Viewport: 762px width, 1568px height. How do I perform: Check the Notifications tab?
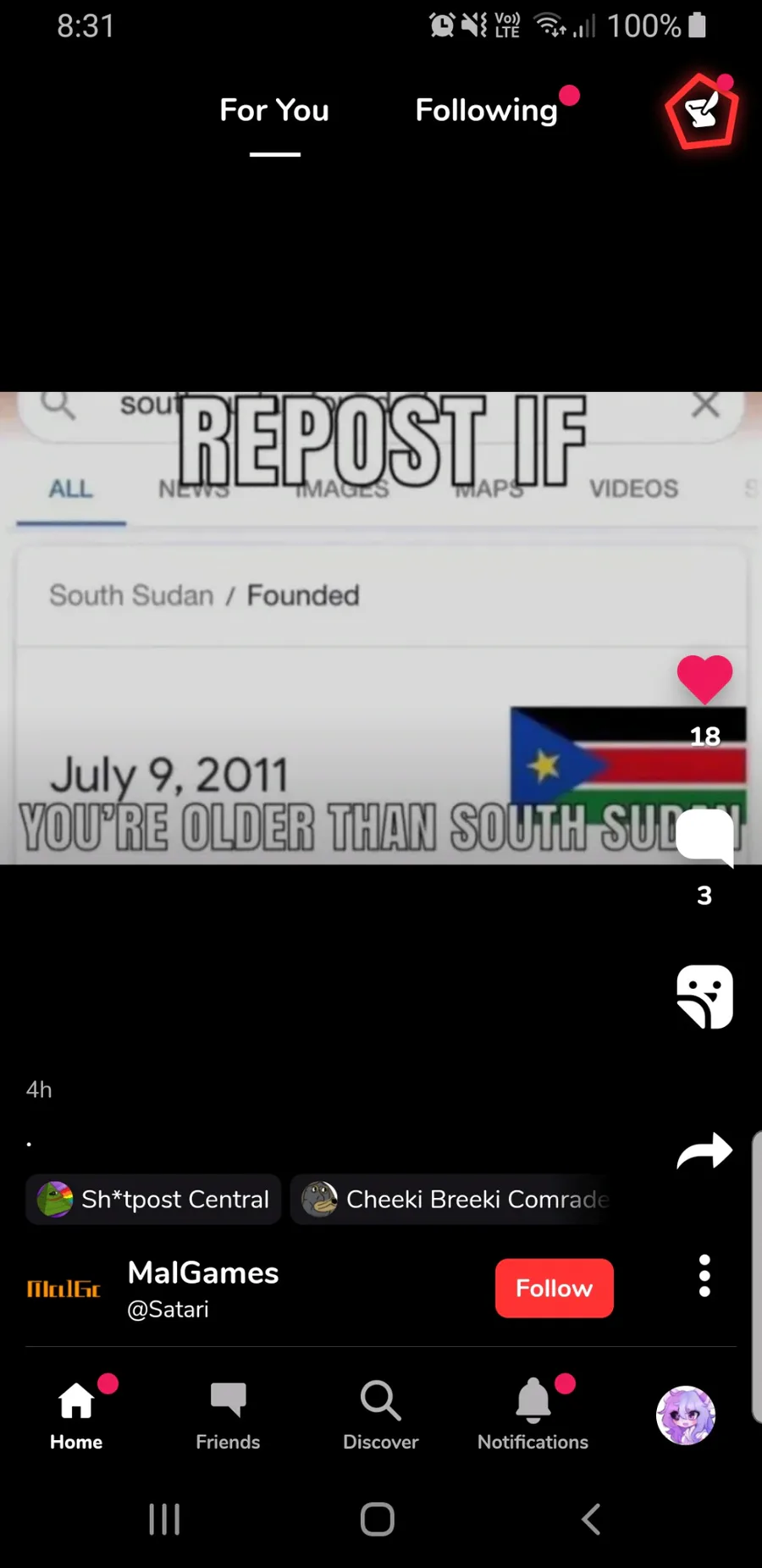[x=533, y=1416]
